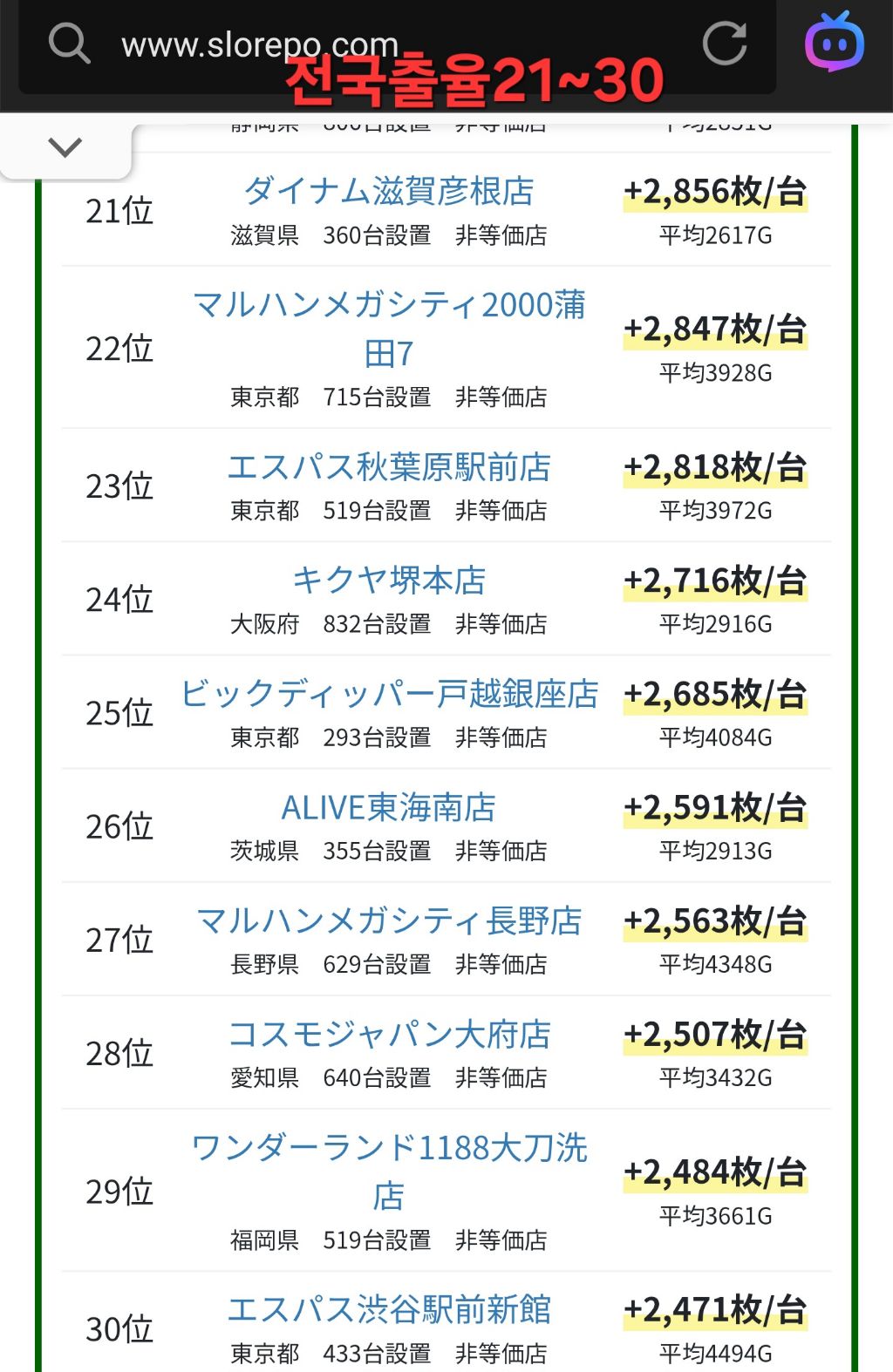Screen dimensions: 893x1372
Task: Open ワンダーランド1188大刀洗店 link
Action: click(389, 1172)
